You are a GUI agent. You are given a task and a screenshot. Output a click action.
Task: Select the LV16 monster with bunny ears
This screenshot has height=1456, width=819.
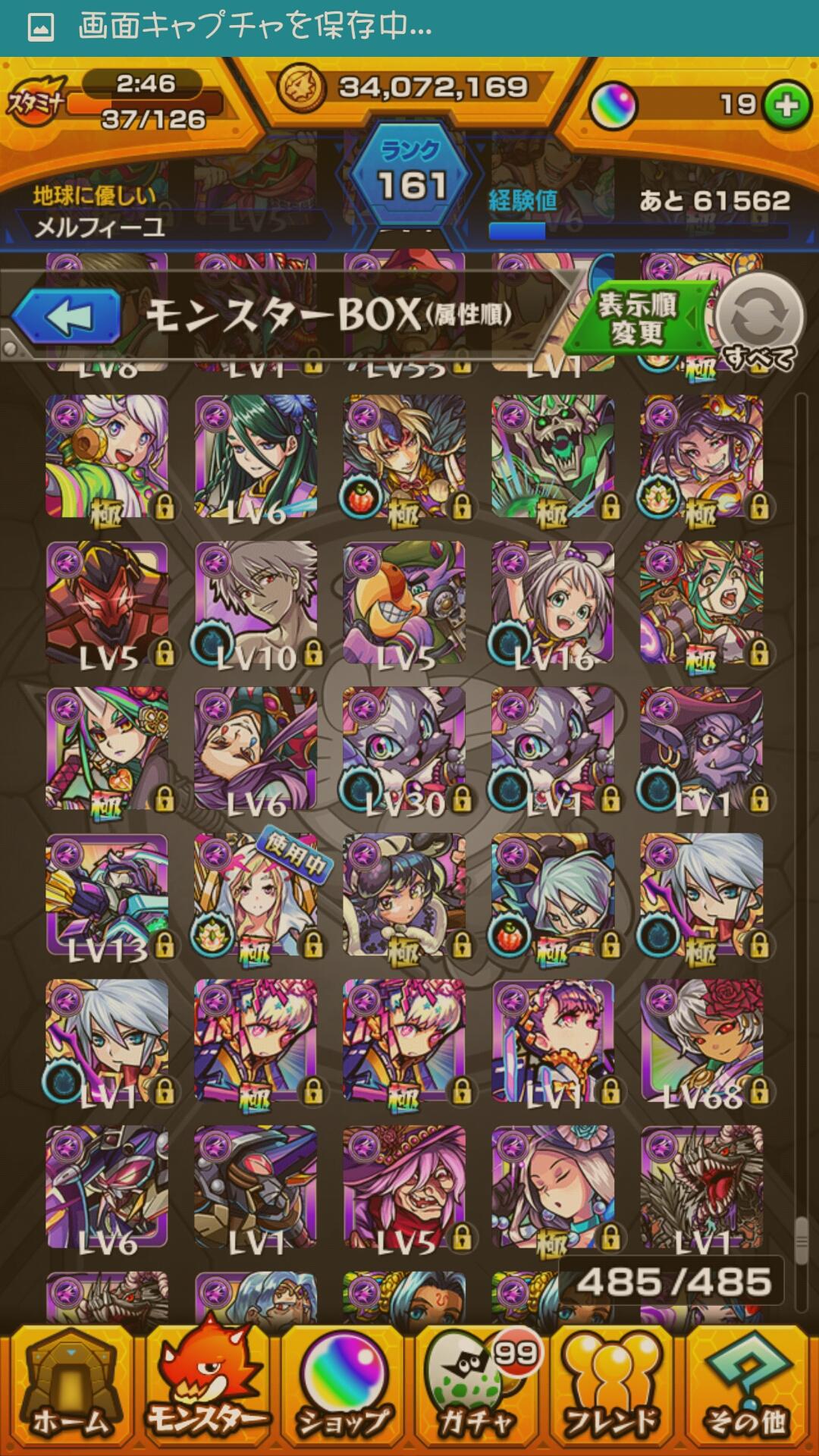click(x=553, y=603)
